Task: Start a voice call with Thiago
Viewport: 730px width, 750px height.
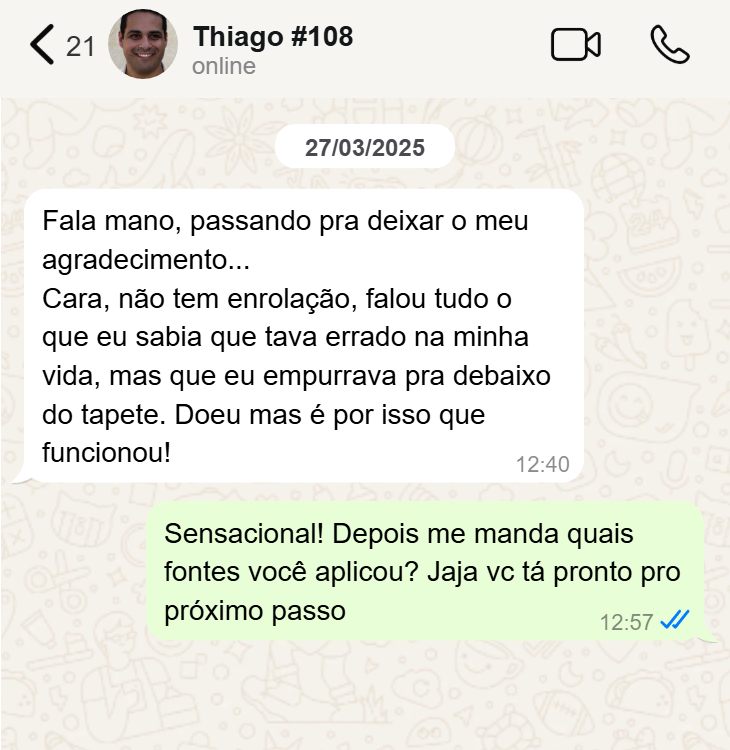Action: pyautogui.click(x=669, y=44)
